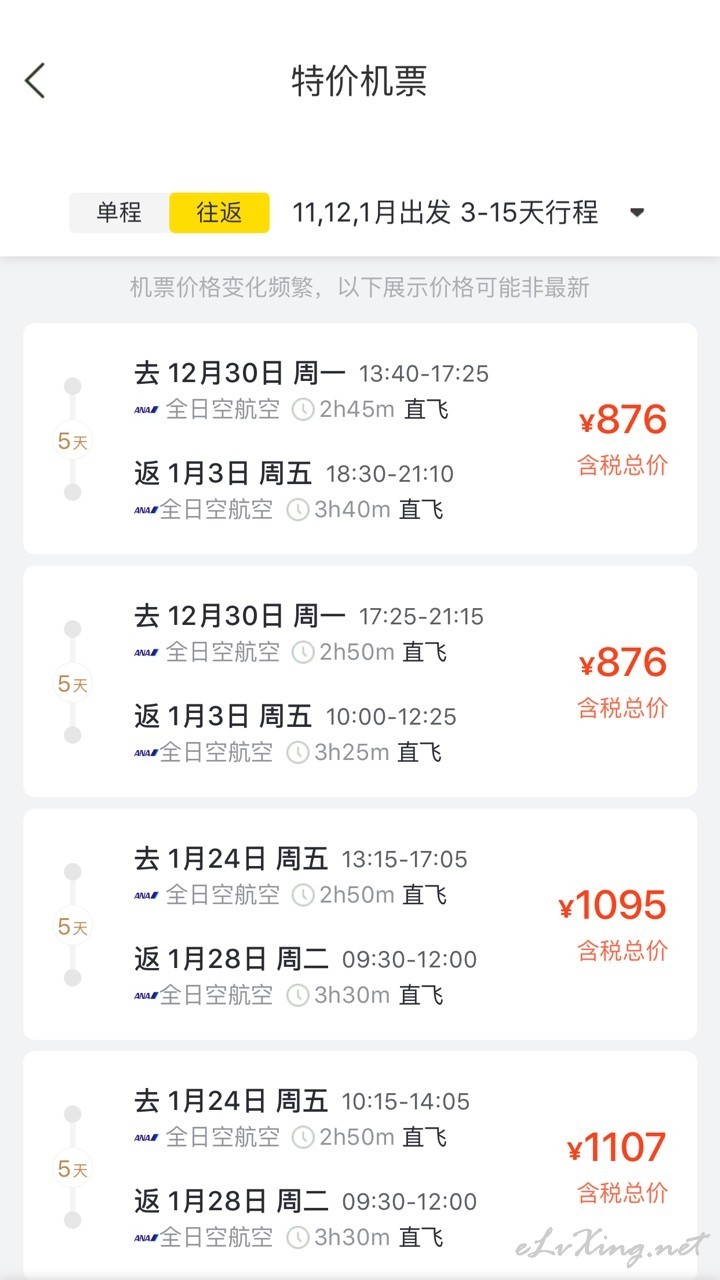The image size is (720, 1280).
Task: Go back using the top-left arrow
Action: tap(36, 81)
